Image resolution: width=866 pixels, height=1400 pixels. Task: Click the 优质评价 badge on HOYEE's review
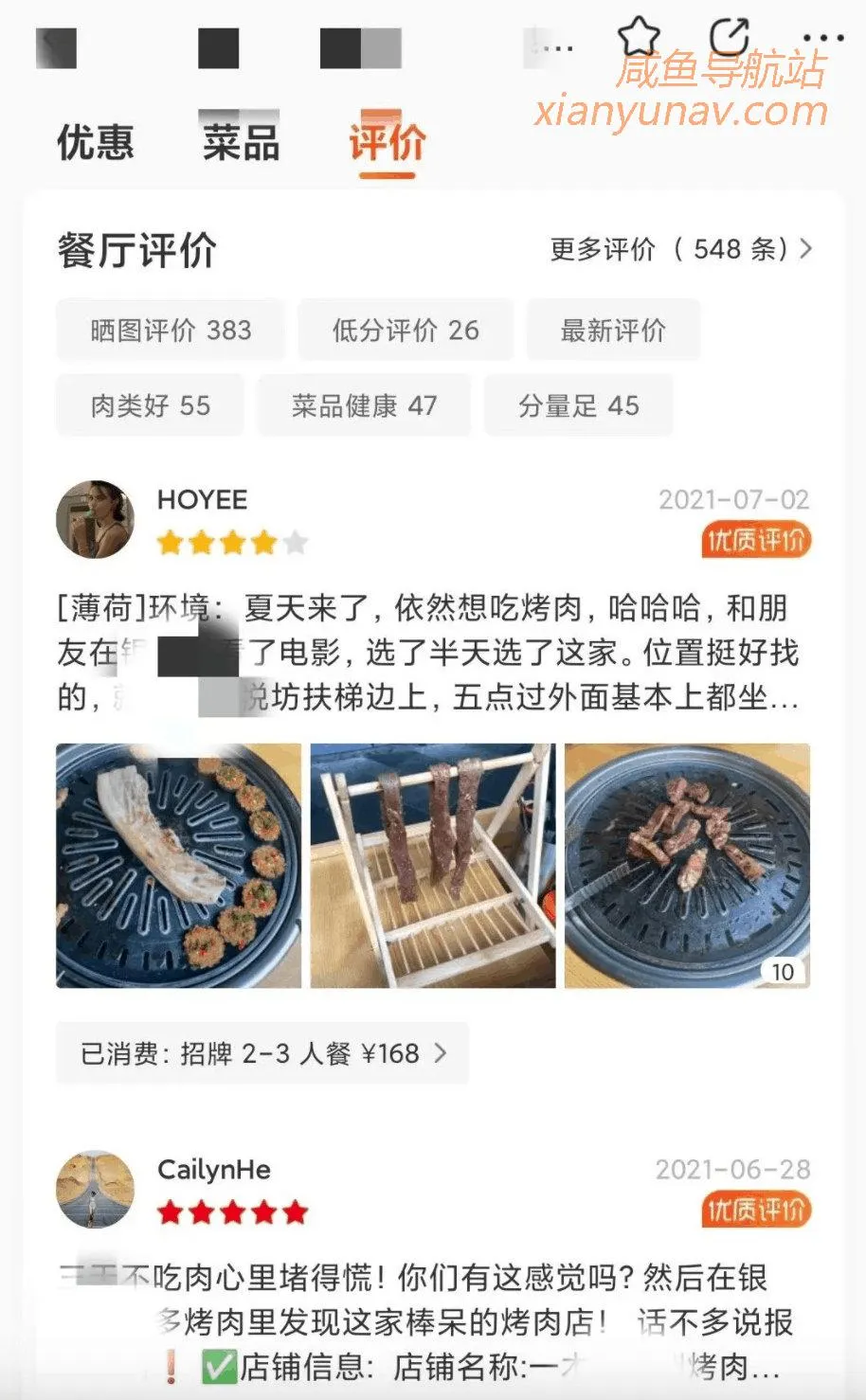[x=755, y=541]
